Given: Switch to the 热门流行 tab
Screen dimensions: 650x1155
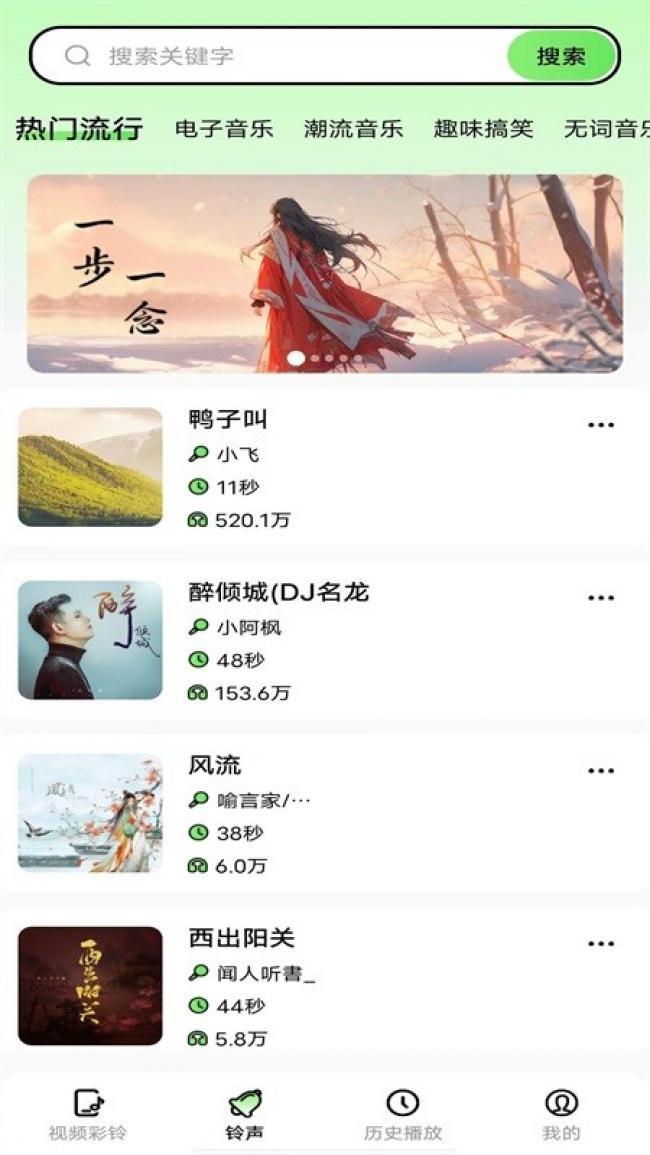Looking at the screenshot, I should 79,129.
